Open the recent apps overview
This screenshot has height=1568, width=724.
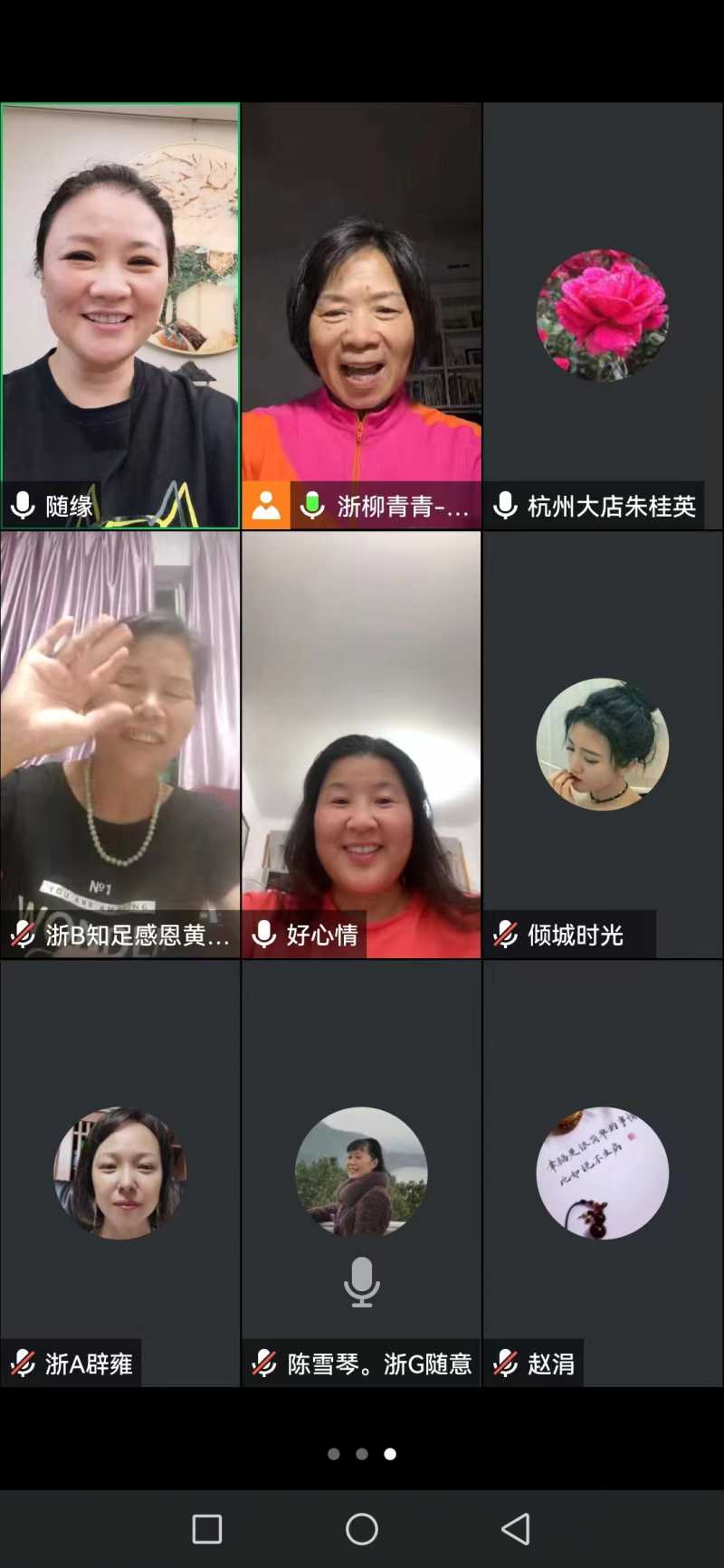(x=207, y=1529)
